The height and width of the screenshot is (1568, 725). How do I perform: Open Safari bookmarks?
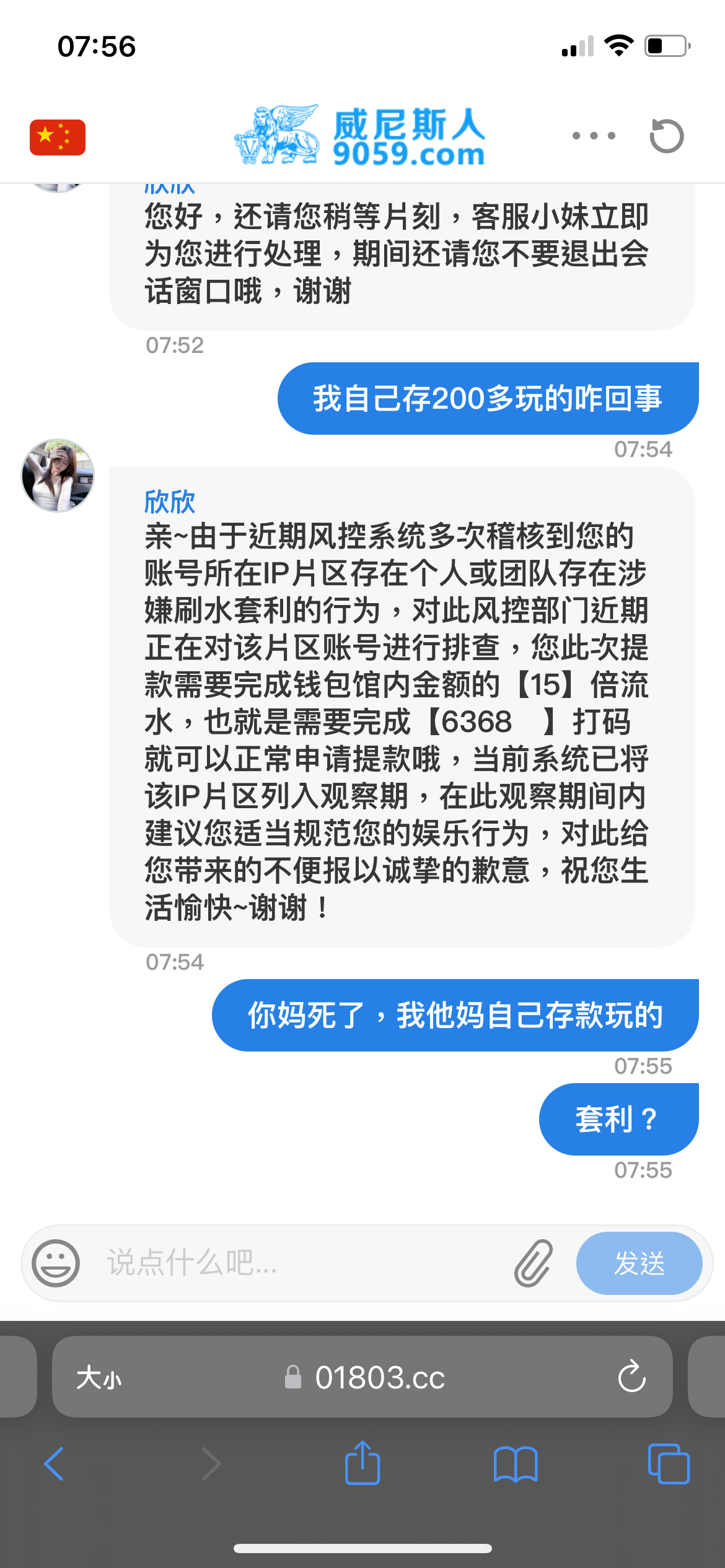[x=516, y=1464]
